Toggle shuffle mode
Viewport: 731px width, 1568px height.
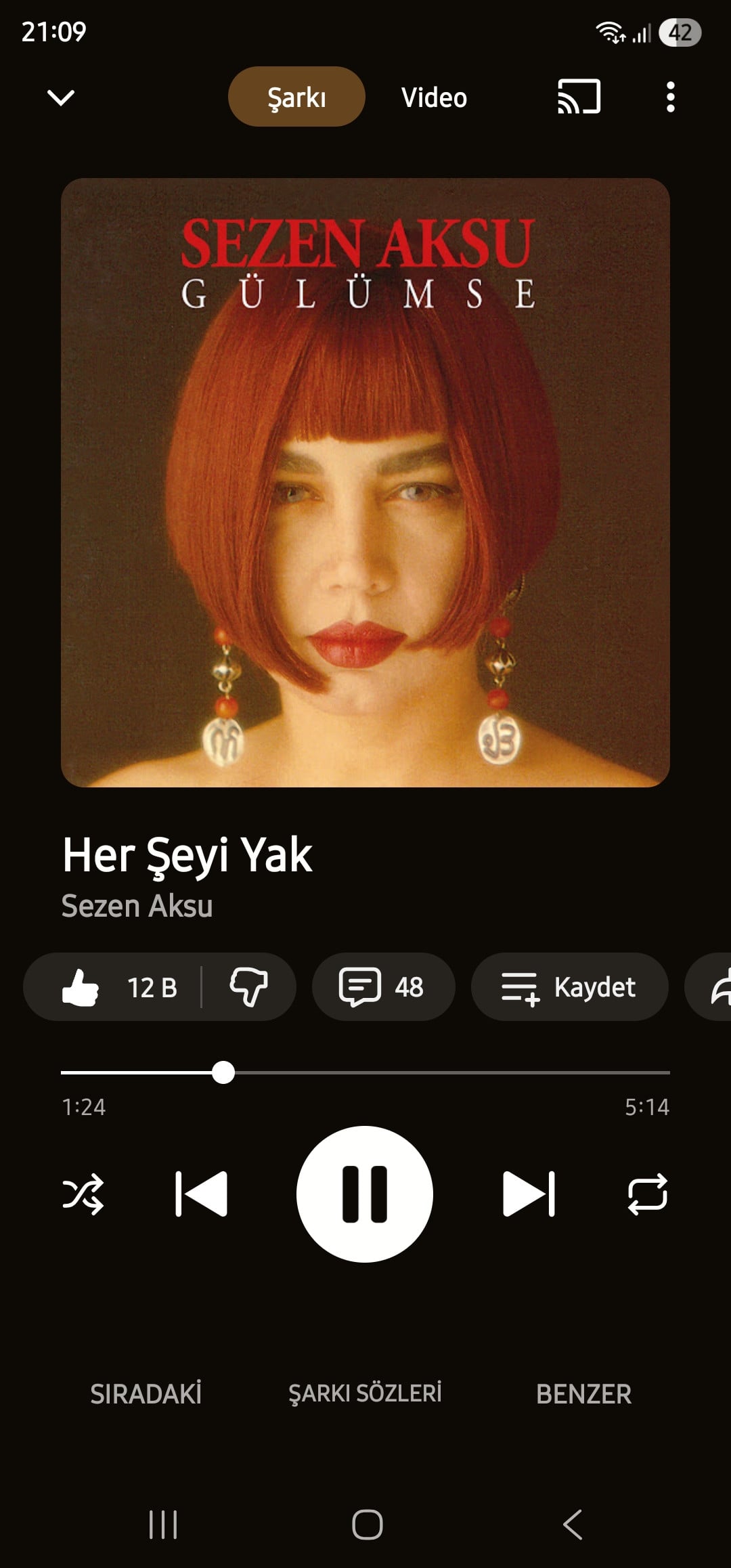tap(83, 1194)
